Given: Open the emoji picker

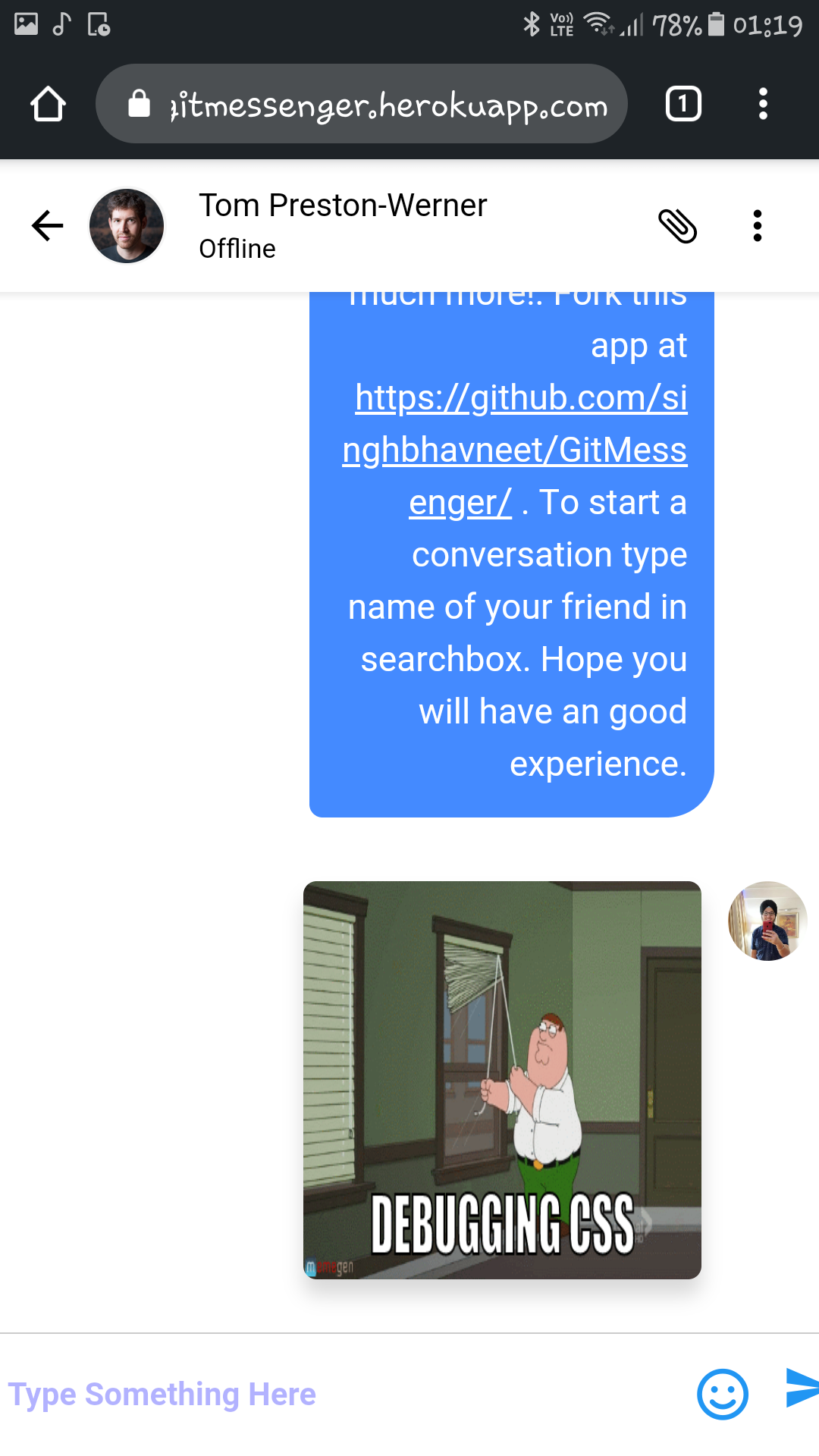Looking at the screenshot, I should coord(722,1394).
